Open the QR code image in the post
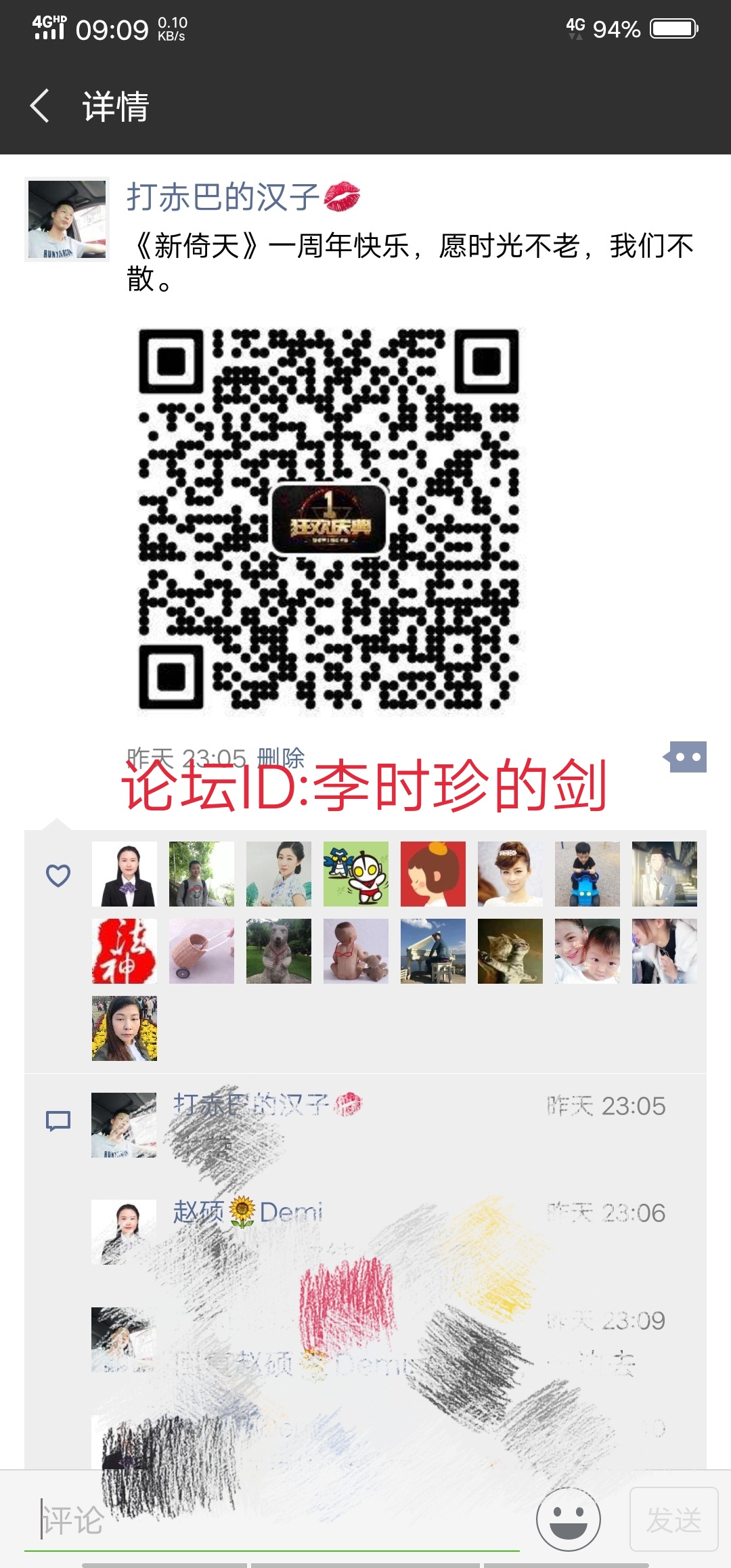731x1568 pixels. click(329, 519)
